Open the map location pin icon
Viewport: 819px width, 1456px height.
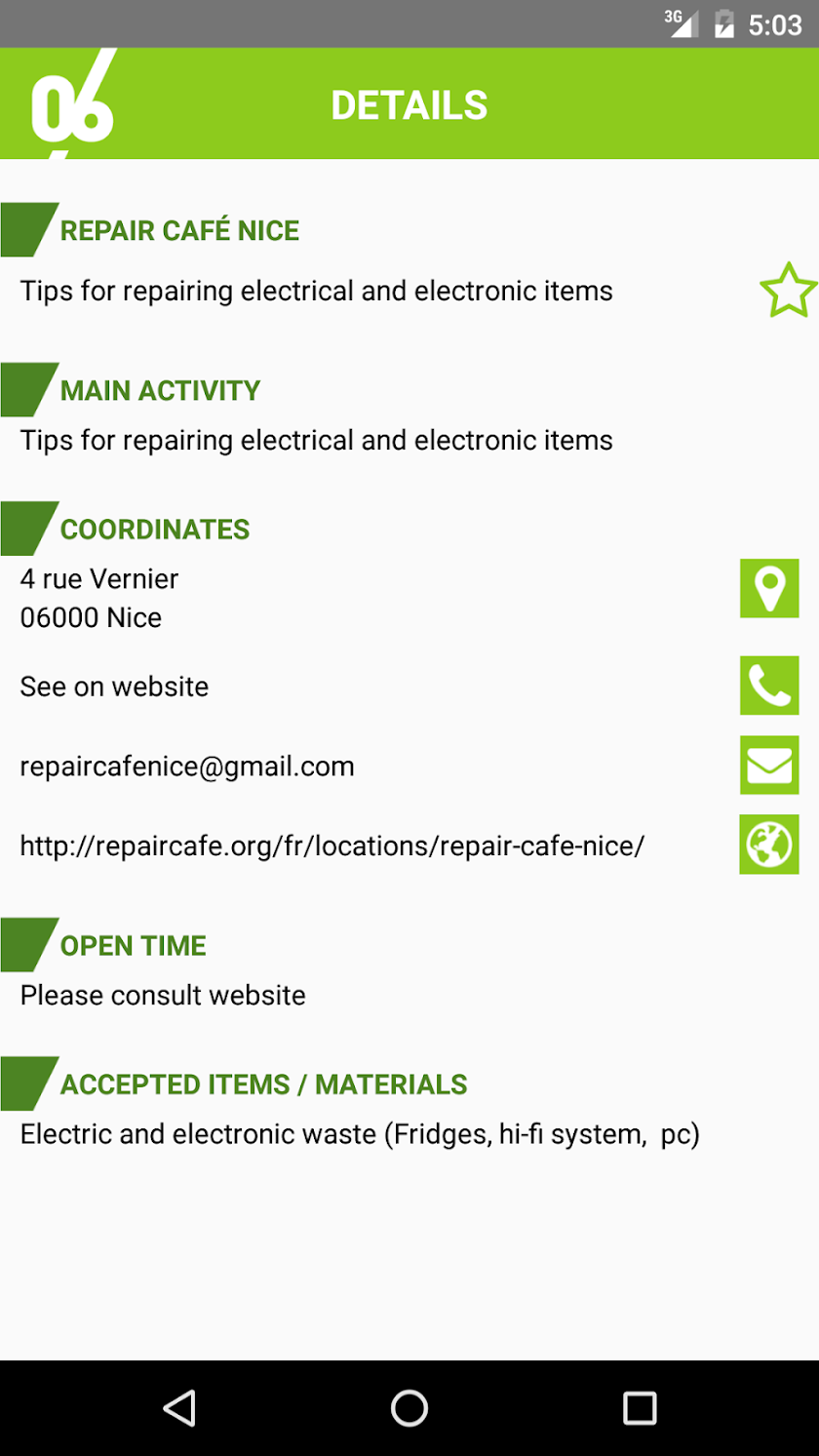pyautogui.click(x=769, y=588)
